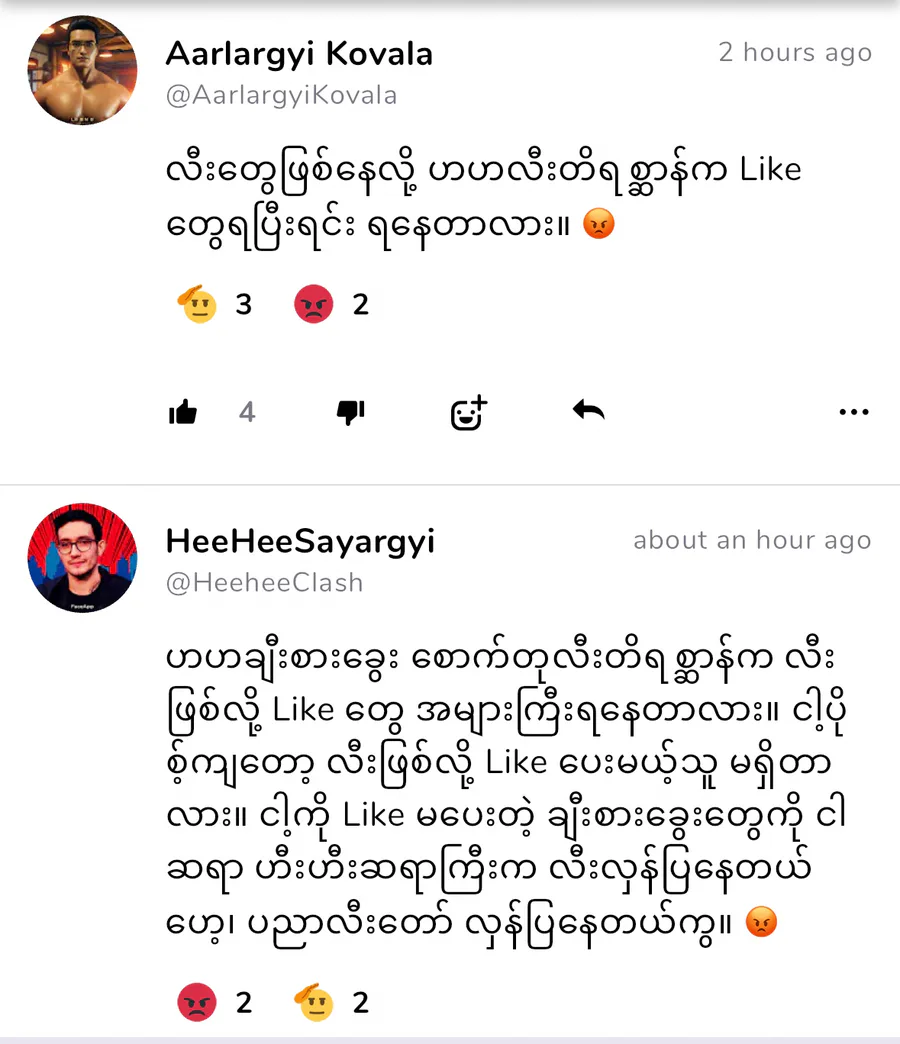Open the @AarlargyiKovala username handle
Screen dimensions: 900x1044
pyautogui.click(x=281, y=95)
